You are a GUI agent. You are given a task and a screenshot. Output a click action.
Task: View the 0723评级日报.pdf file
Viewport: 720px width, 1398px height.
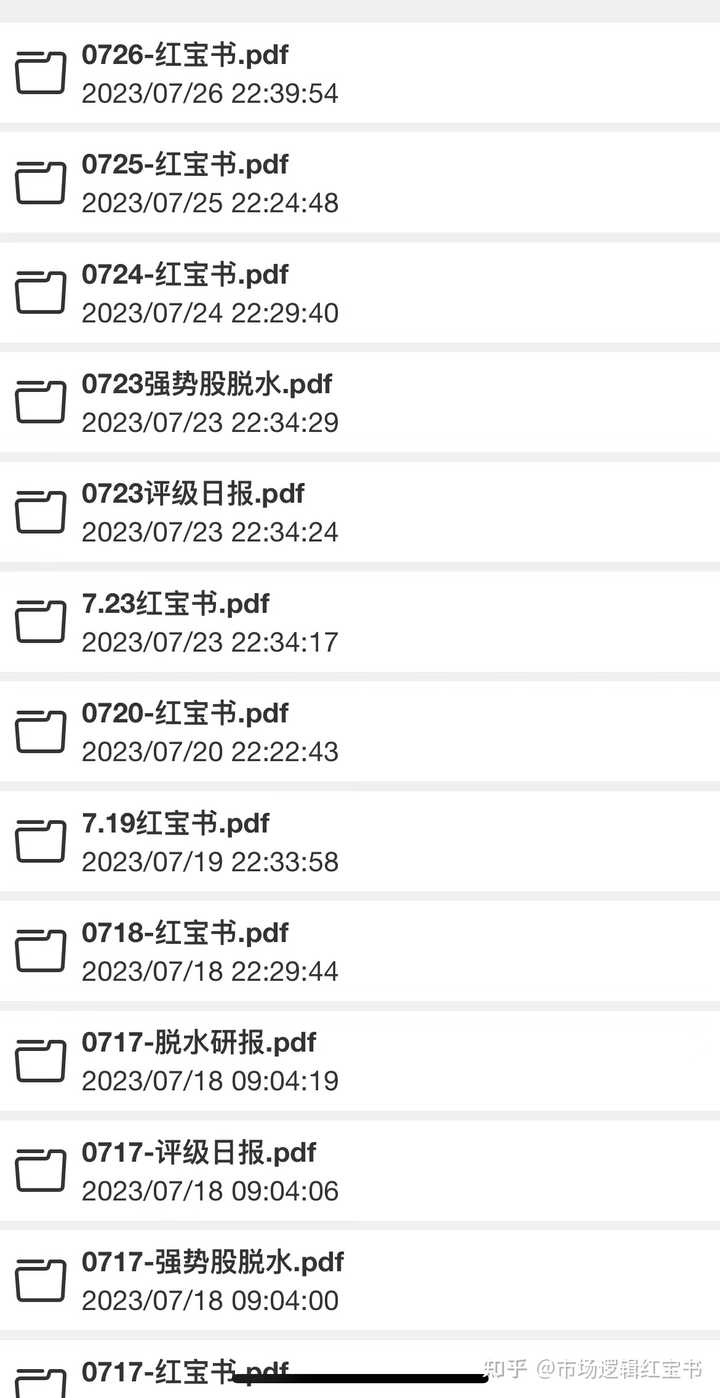(360, 512)
